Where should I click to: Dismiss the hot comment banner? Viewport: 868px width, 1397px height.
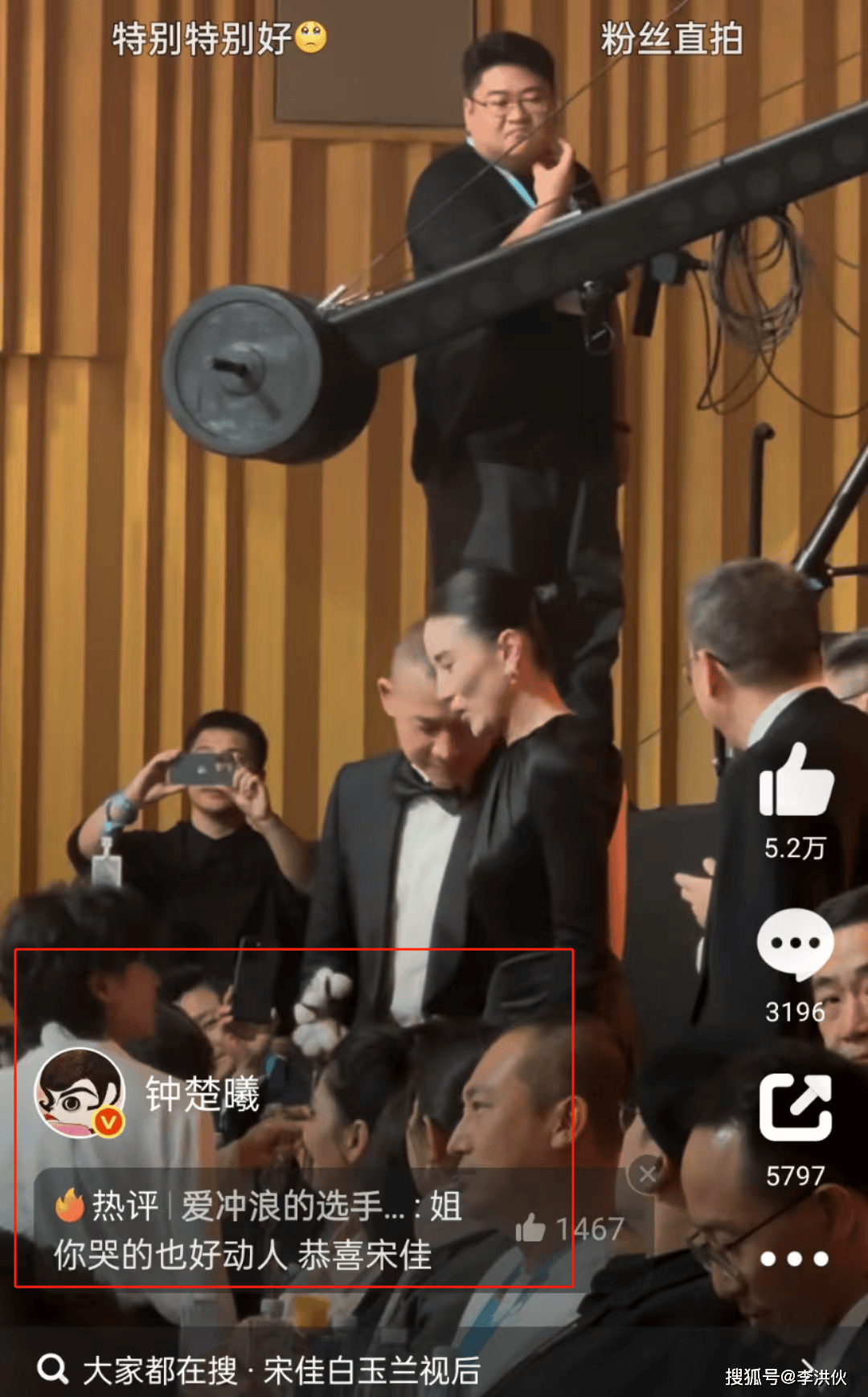[647, 1175]
